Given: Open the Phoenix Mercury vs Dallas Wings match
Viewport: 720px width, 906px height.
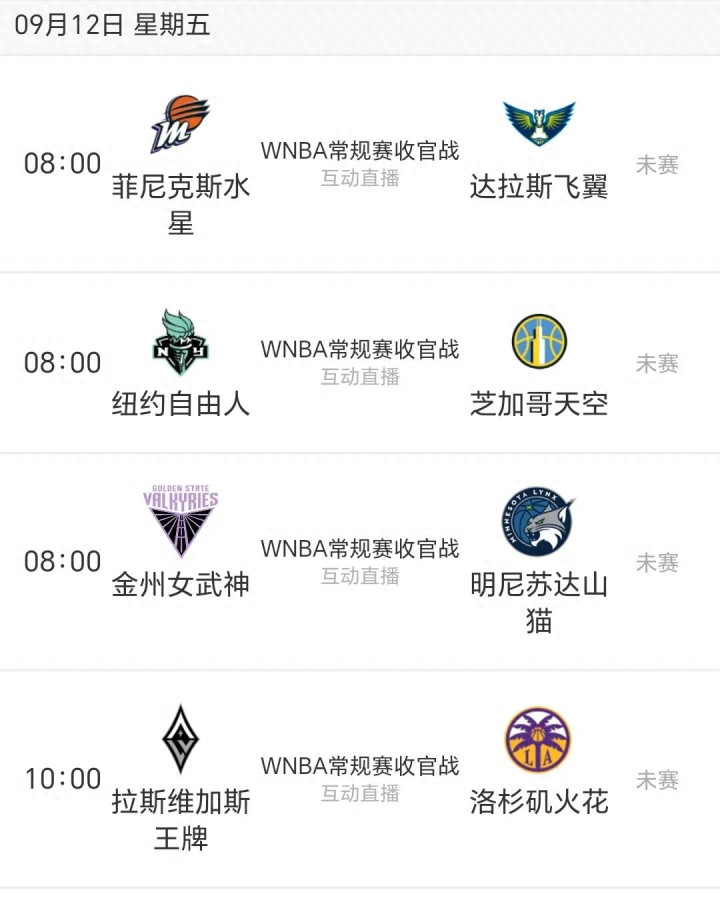Looking at the screenshot, I should [x=360, y=163].
